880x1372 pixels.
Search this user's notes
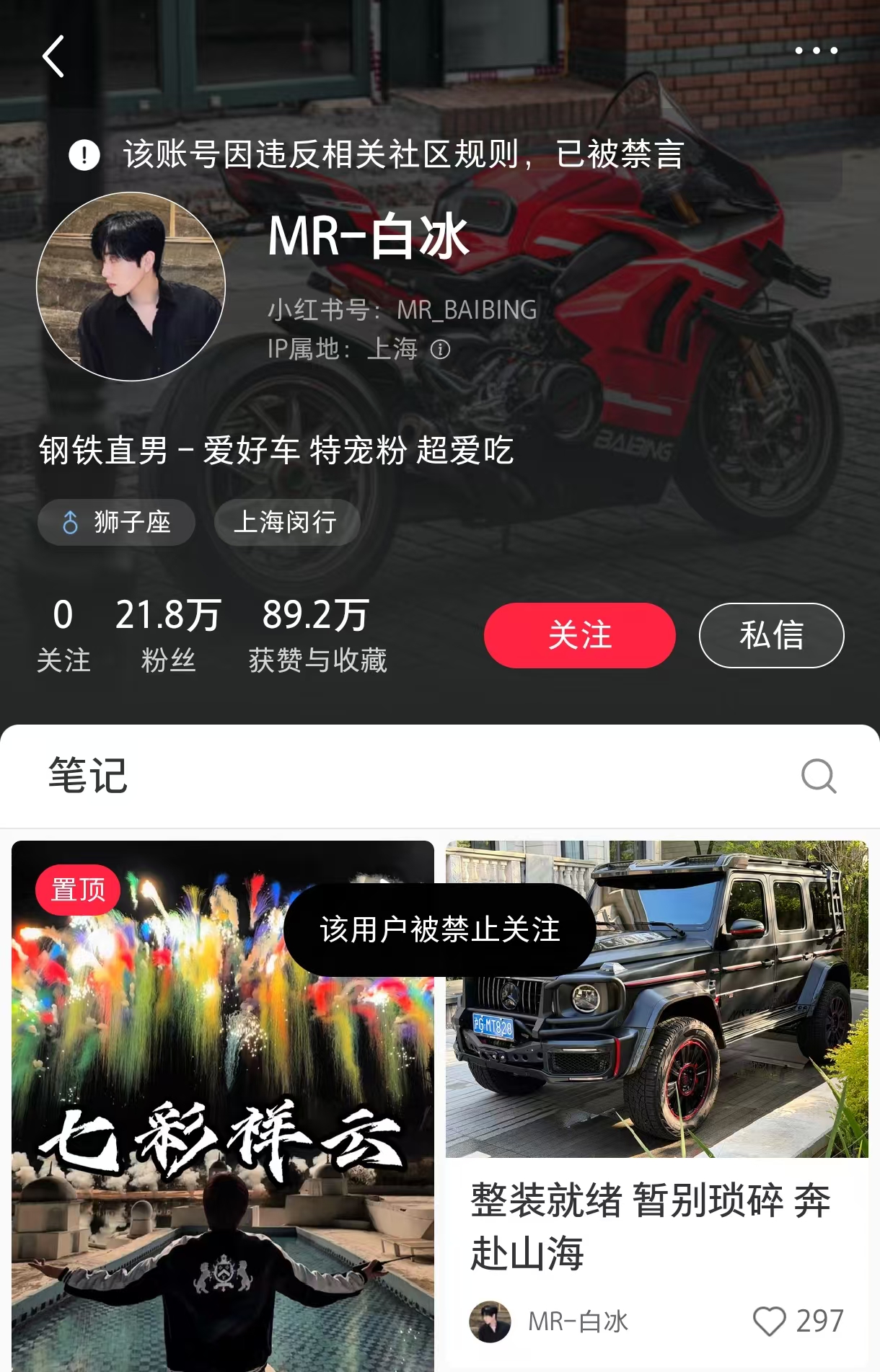(819, 776)
